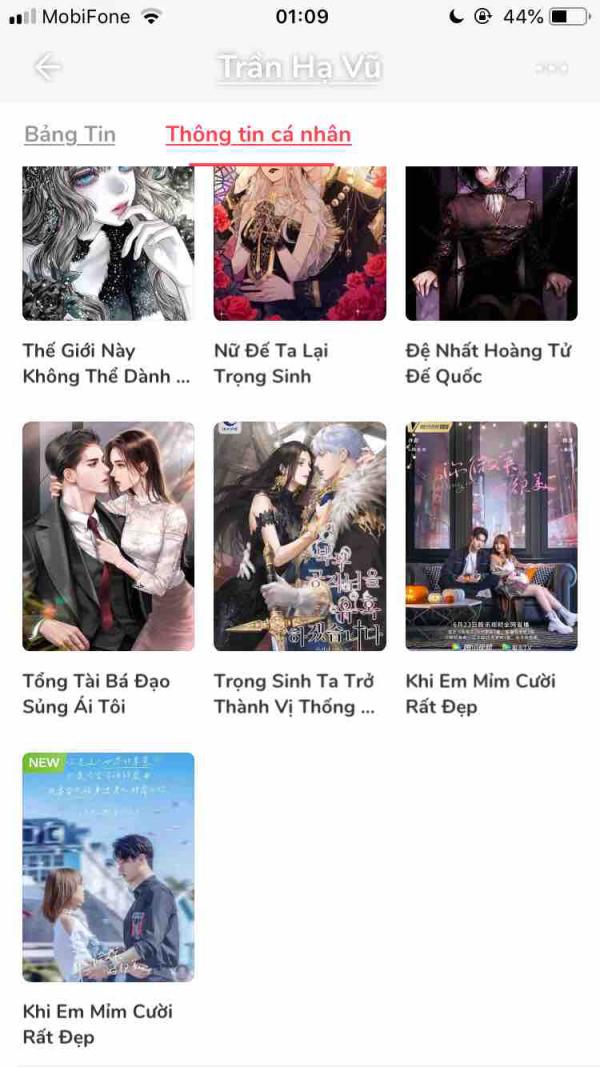The height and width of the screenshot is (1067, 600).
Task: Open Khi Em Mỉm Cười Rất Đẹp sofa-couple cover
Action: click(x=491, y=536)
